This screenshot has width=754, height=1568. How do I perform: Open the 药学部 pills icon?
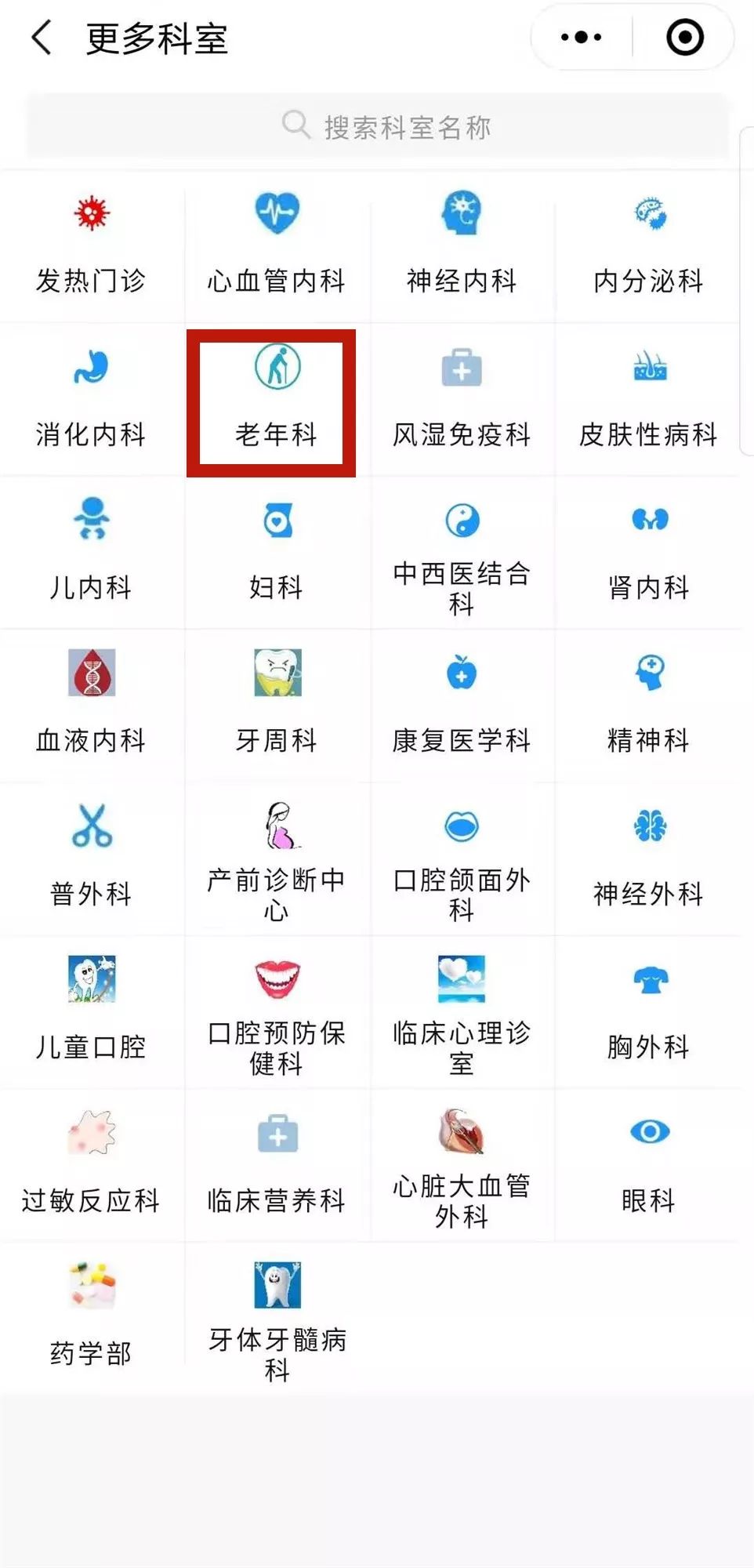[x=92, y=1284]
